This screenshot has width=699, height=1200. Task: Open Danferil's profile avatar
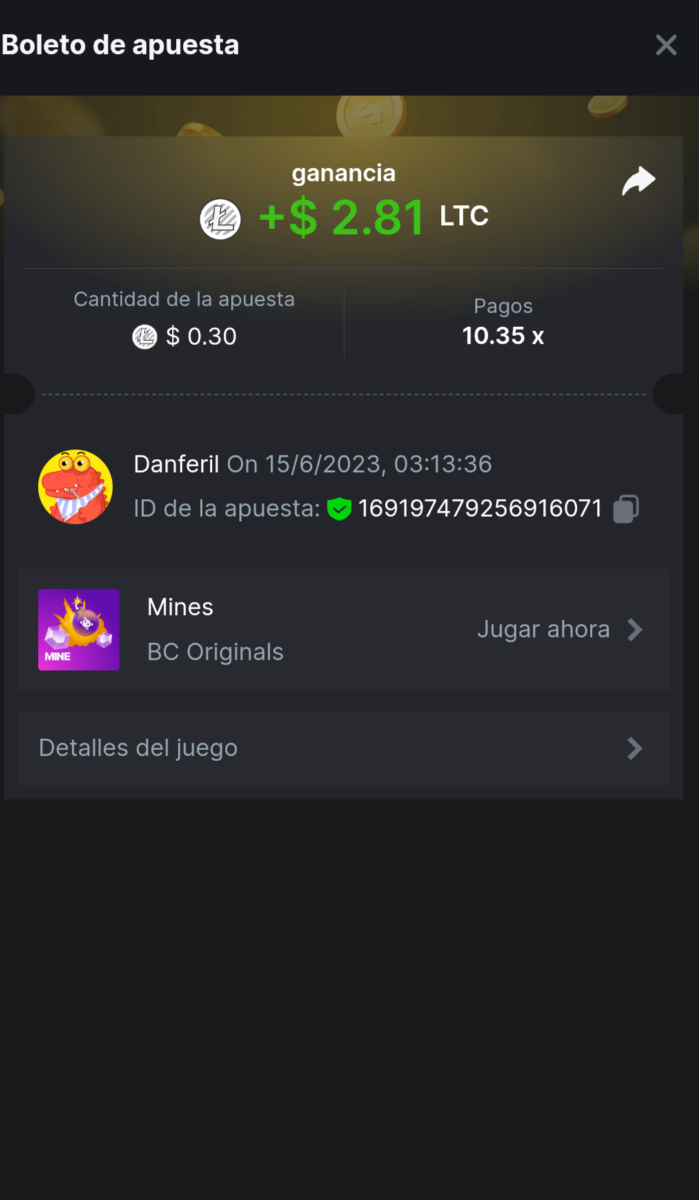coord(76,486)
